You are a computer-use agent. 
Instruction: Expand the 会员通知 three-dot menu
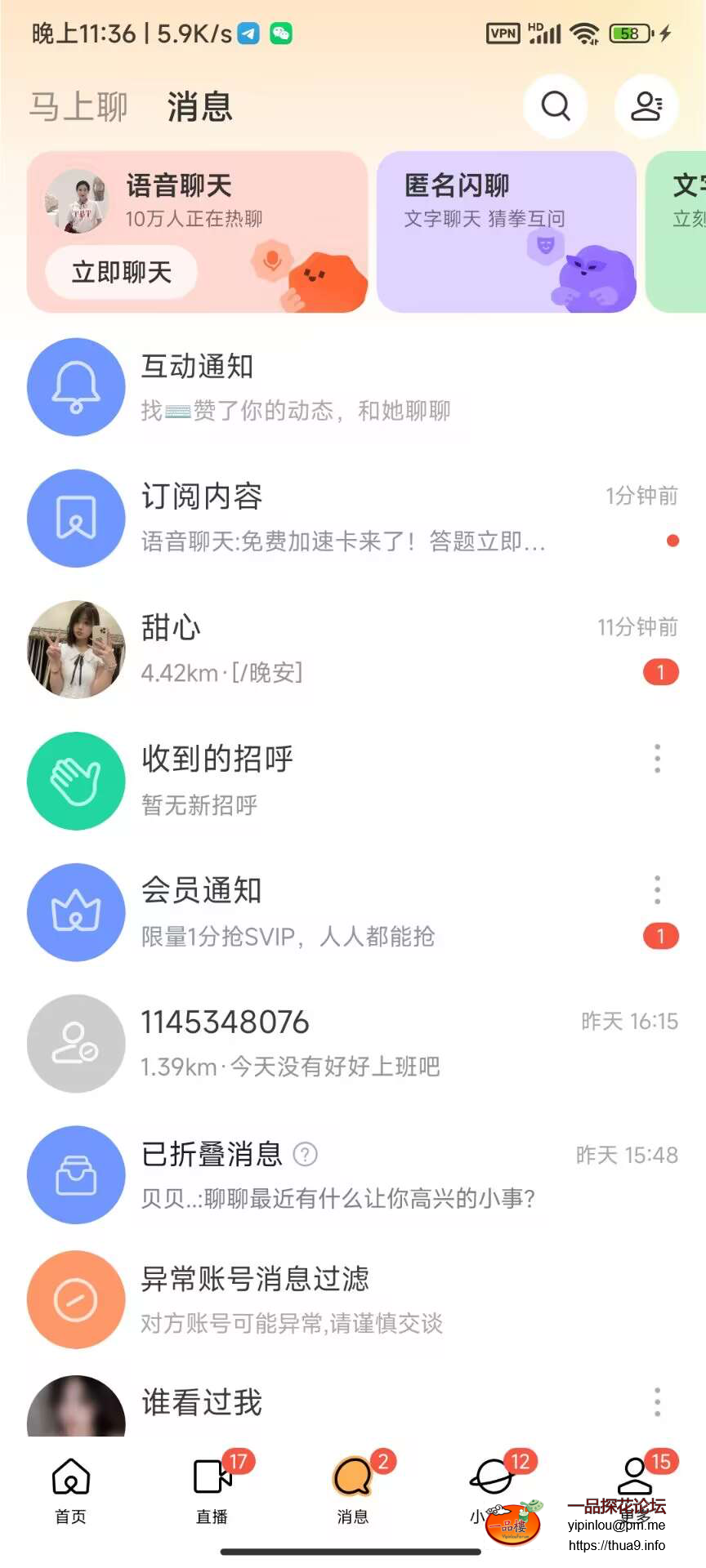(x=657, y=889)
